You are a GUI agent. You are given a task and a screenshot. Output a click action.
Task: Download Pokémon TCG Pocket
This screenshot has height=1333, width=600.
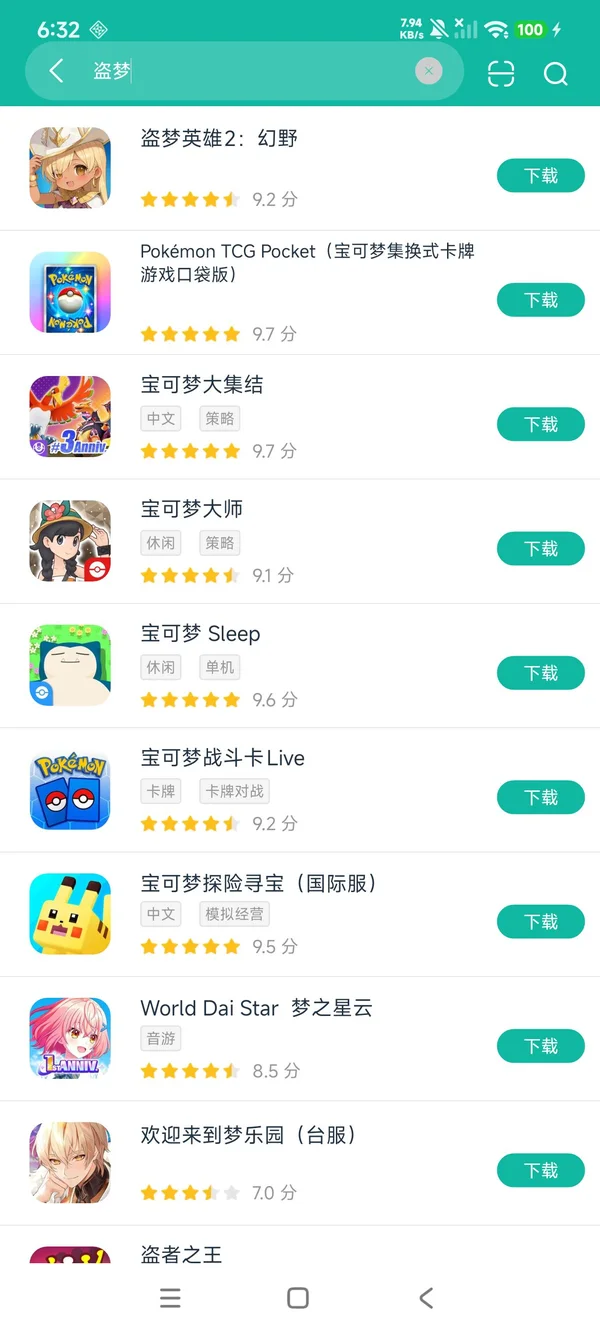[540, 300]
